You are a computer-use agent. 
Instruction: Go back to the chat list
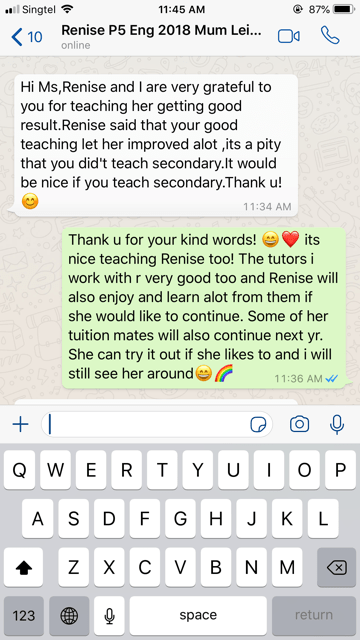[27, 37]
